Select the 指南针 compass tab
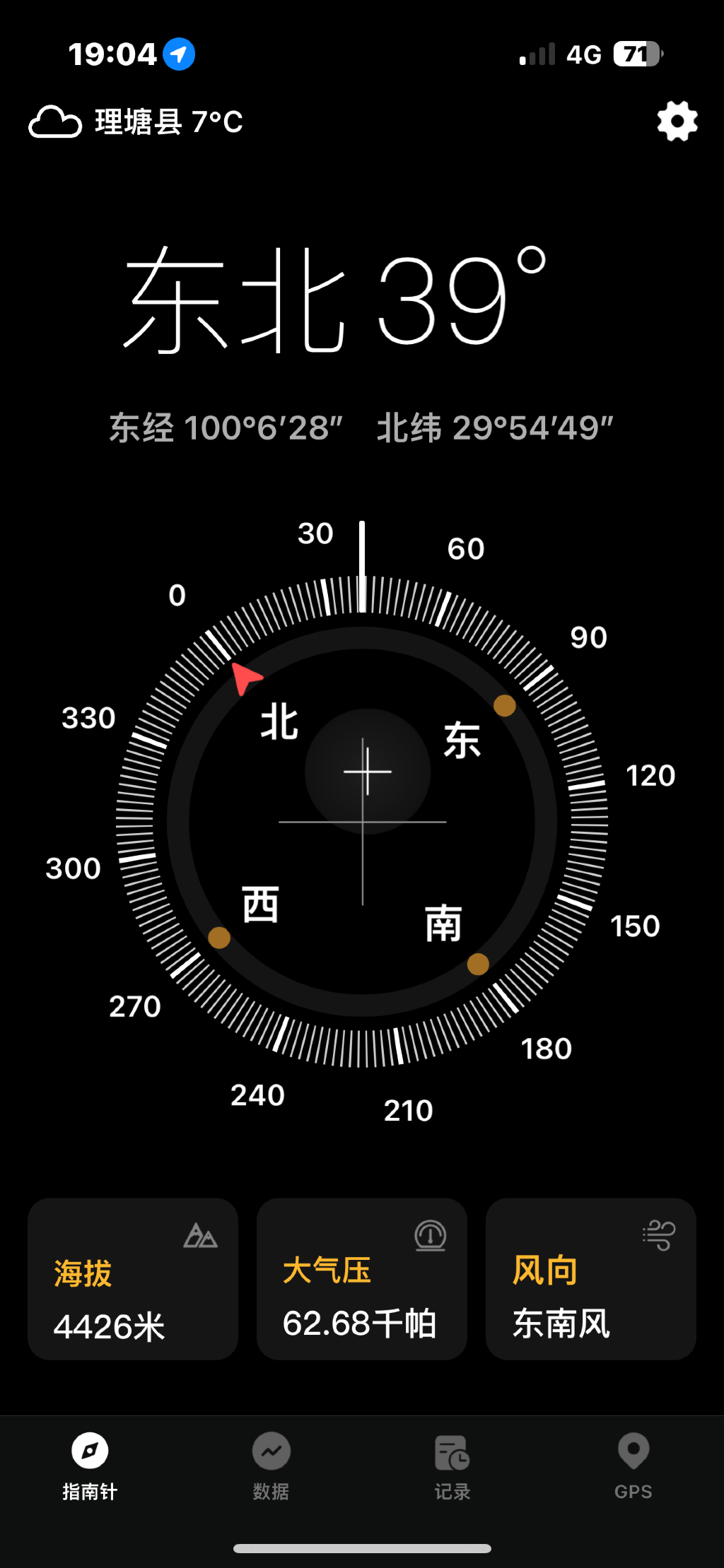The image size is (724, 1568). 90,1466
